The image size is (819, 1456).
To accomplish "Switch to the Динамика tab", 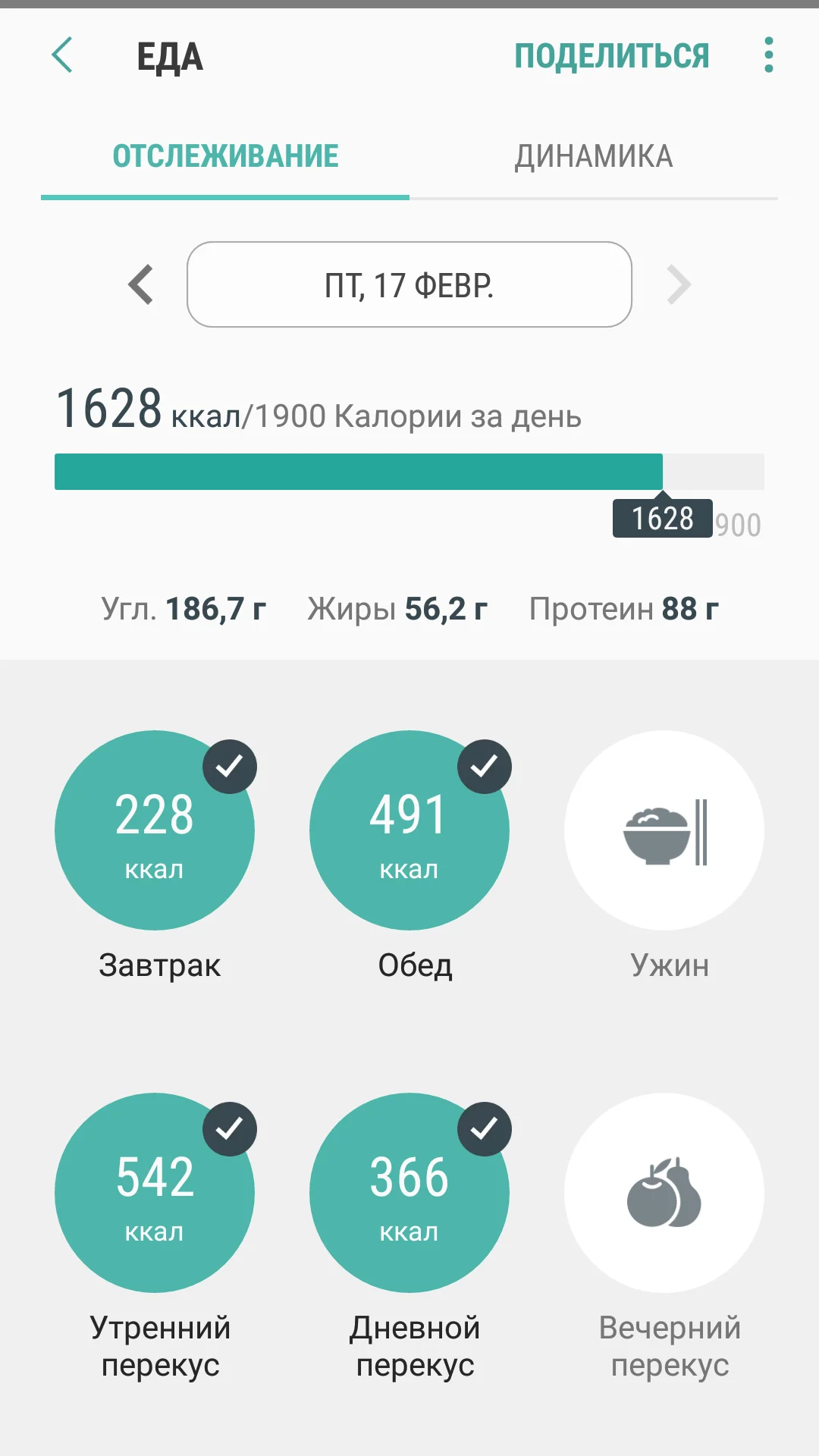I will coord(593,157).
